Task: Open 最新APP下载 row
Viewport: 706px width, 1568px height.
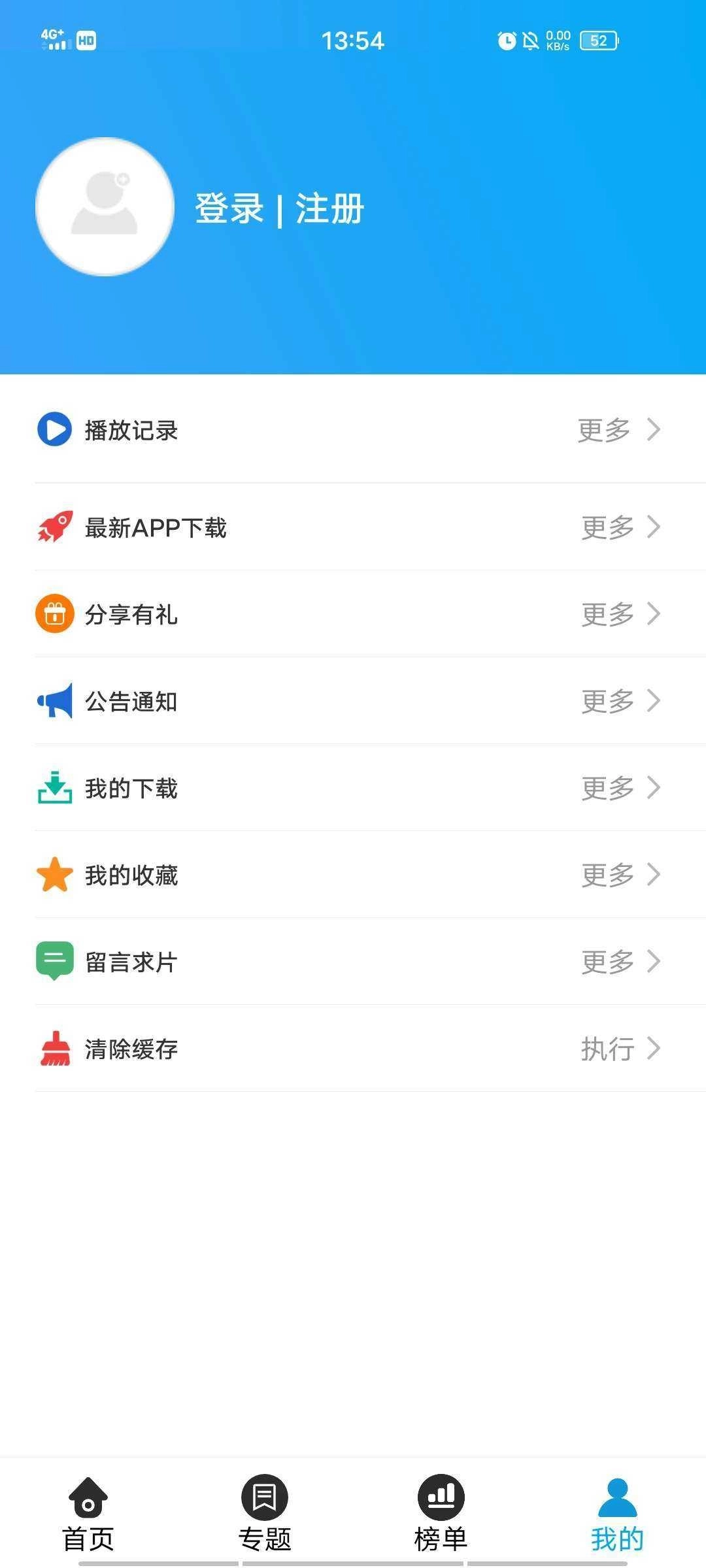Action: click(353, 527)
